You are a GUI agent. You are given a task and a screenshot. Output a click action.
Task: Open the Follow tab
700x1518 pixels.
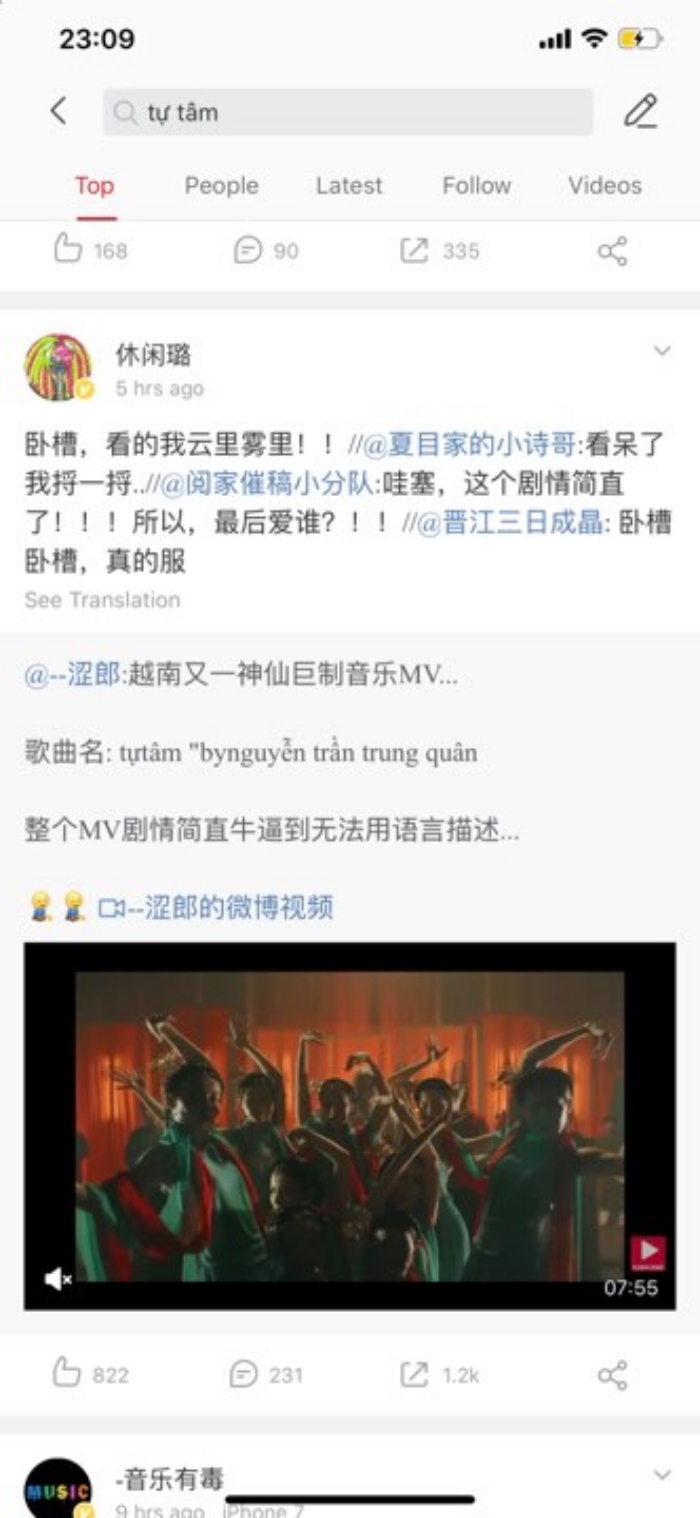tap(476, 185)
